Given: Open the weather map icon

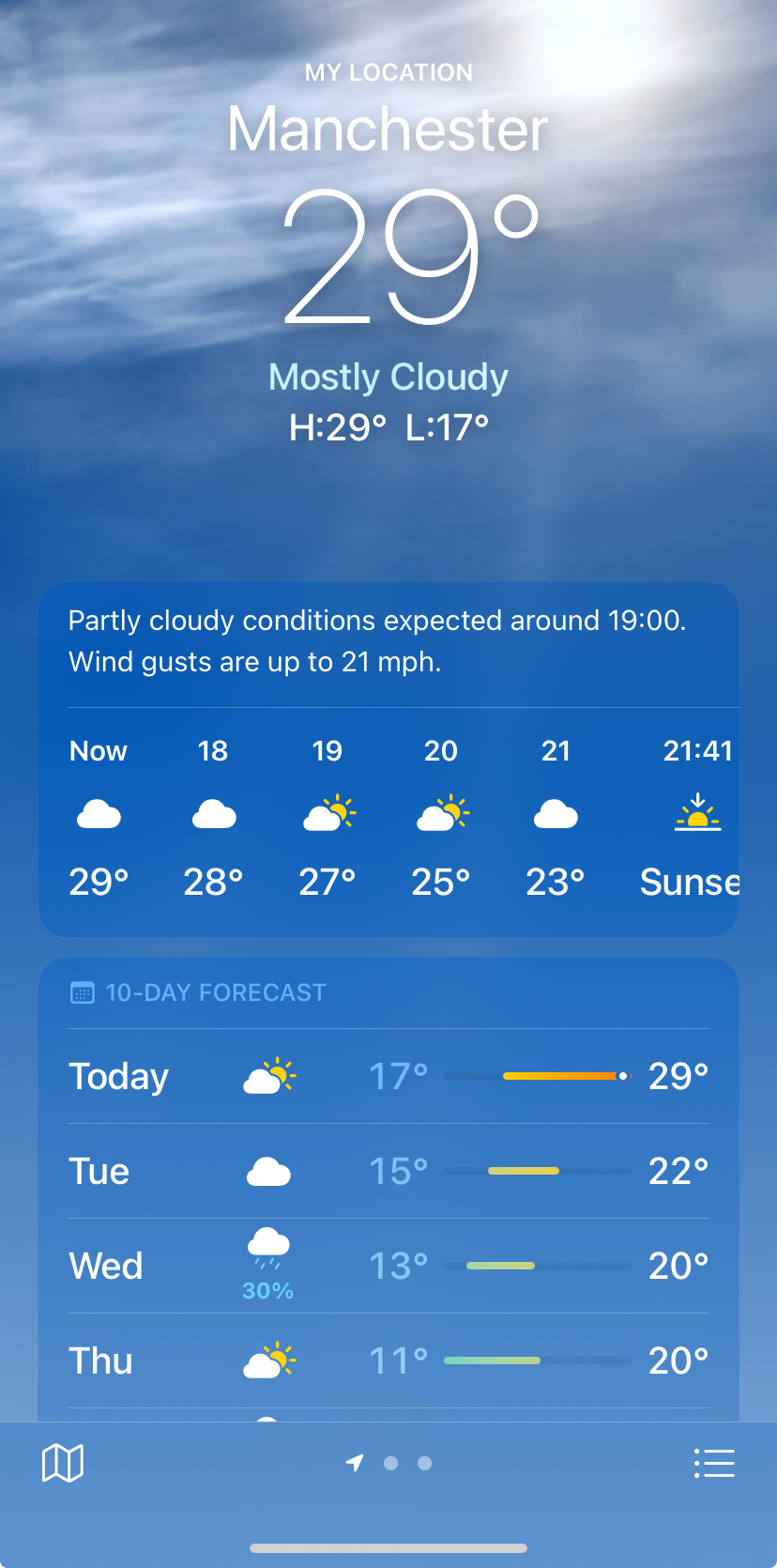Looking at the screenshot, I should [63, 1463].
